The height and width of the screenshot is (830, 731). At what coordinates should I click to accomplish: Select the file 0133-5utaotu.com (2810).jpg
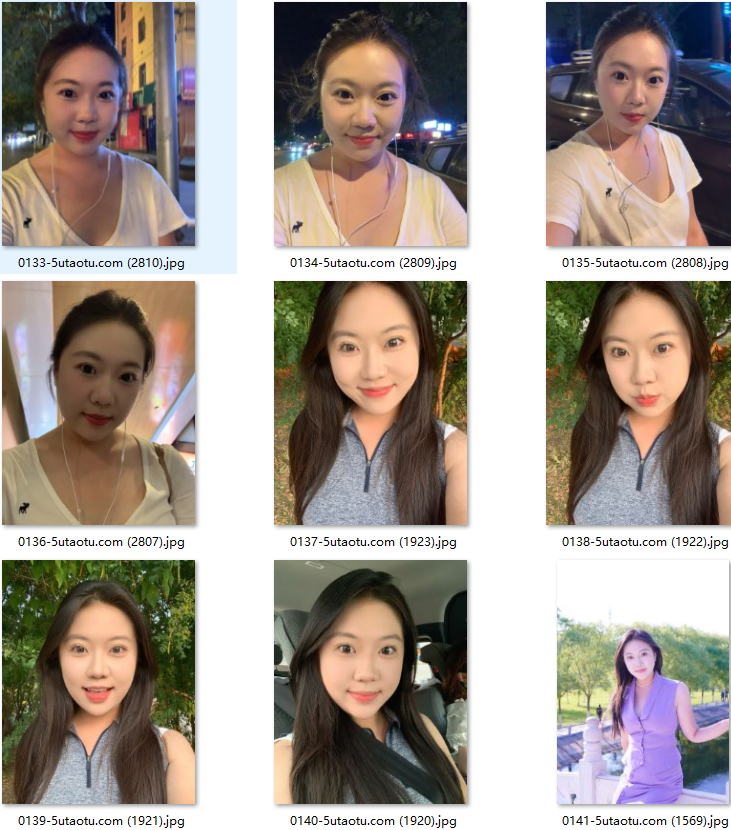[99, 124]
